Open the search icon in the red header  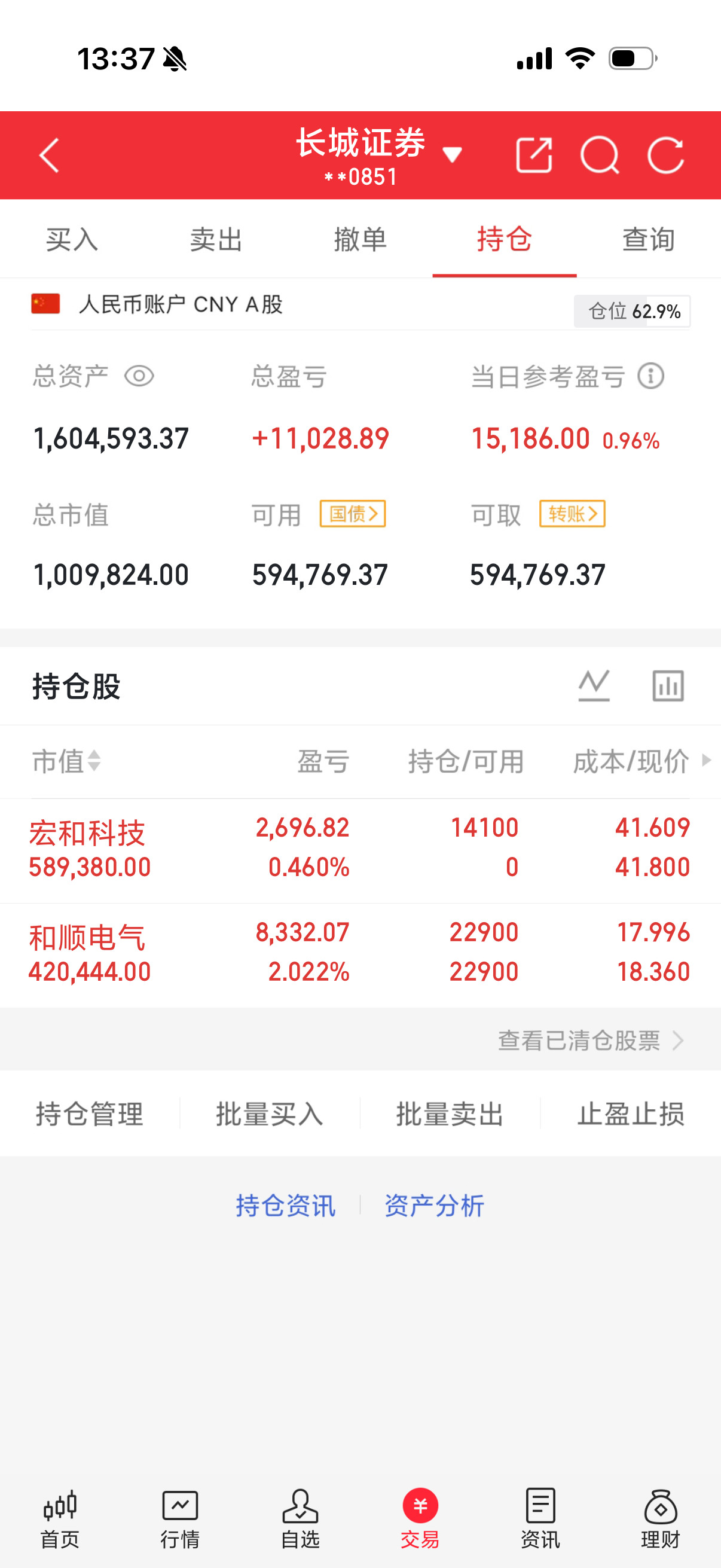click(x=601, y=156)
